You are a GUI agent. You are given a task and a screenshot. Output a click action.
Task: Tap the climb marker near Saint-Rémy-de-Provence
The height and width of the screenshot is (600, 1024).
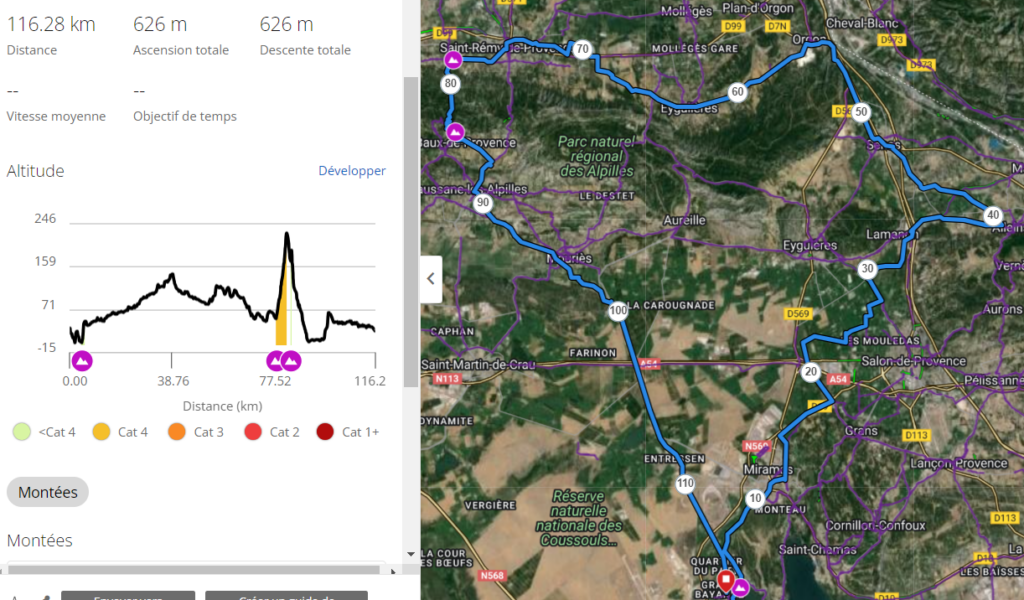tap(450, 60)
